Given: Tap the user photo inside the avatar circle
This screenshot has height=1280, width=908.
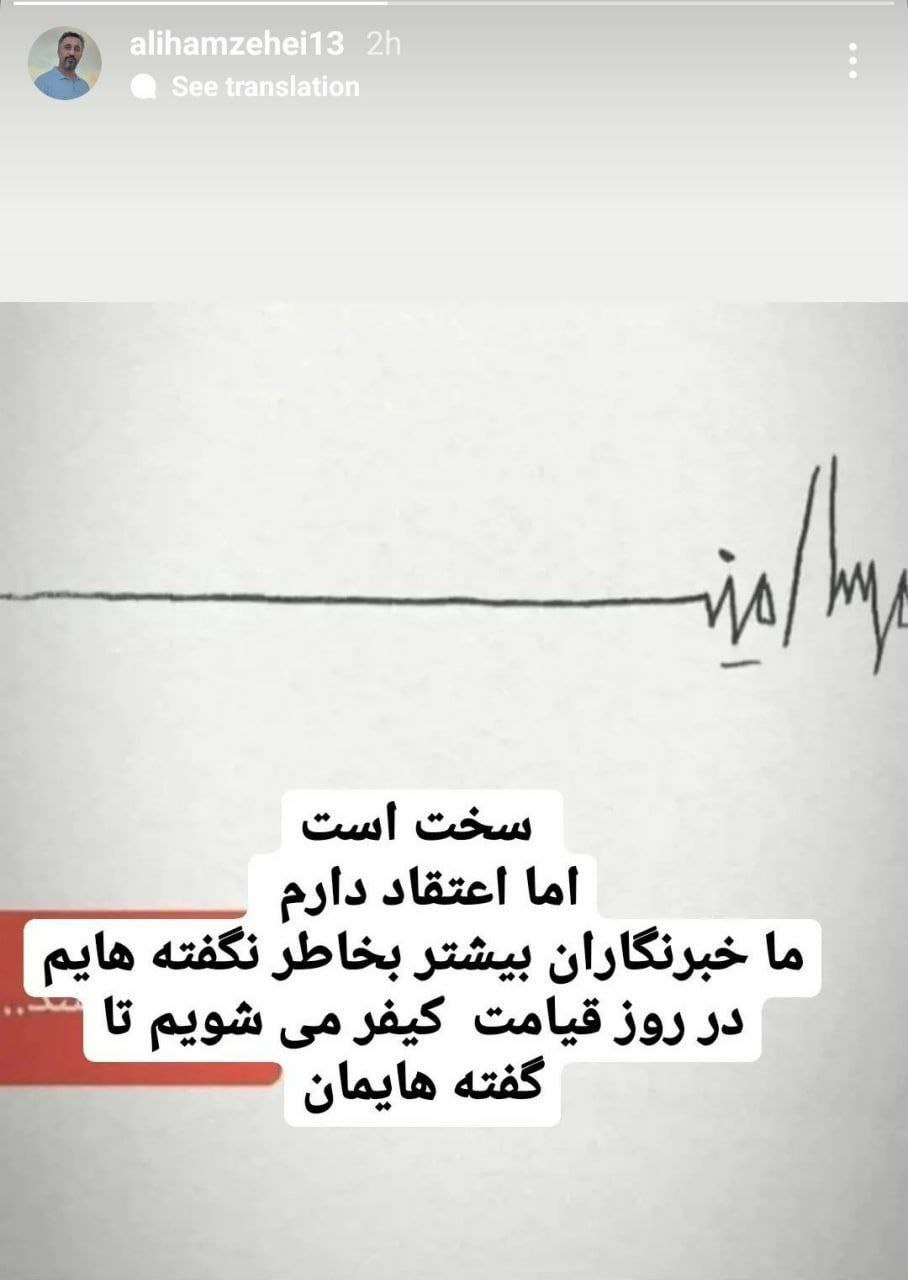Looking at the screenshot, I should click(x=65, y=63).
